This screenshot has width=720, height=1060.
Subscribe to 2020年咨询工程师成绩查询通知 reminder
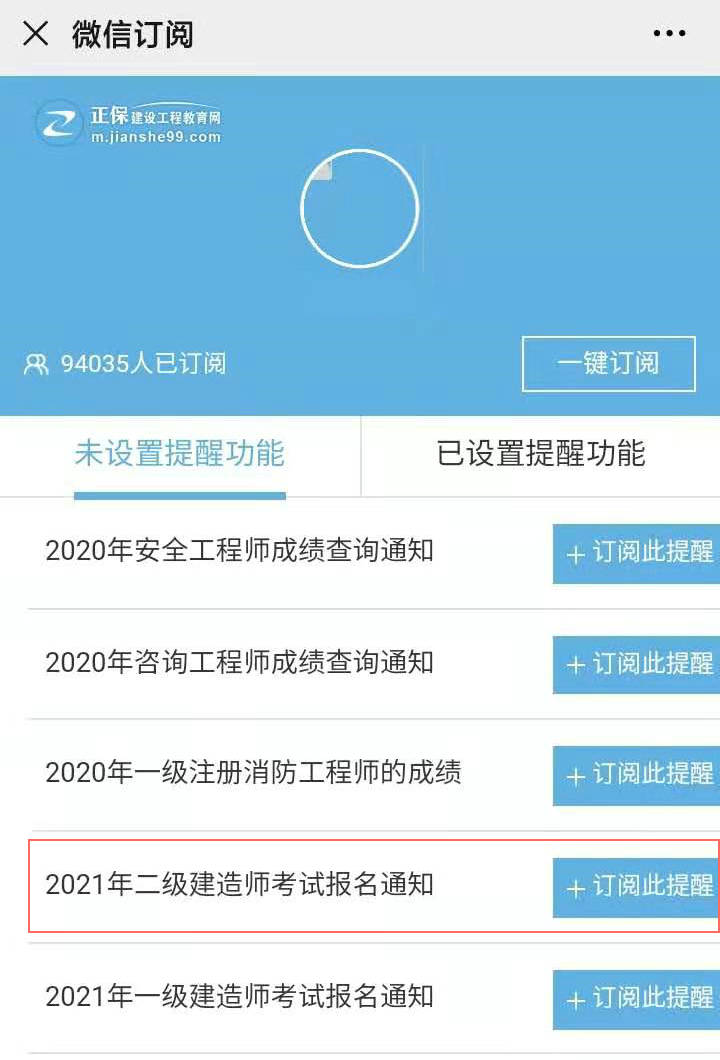[x=638, y=663]
